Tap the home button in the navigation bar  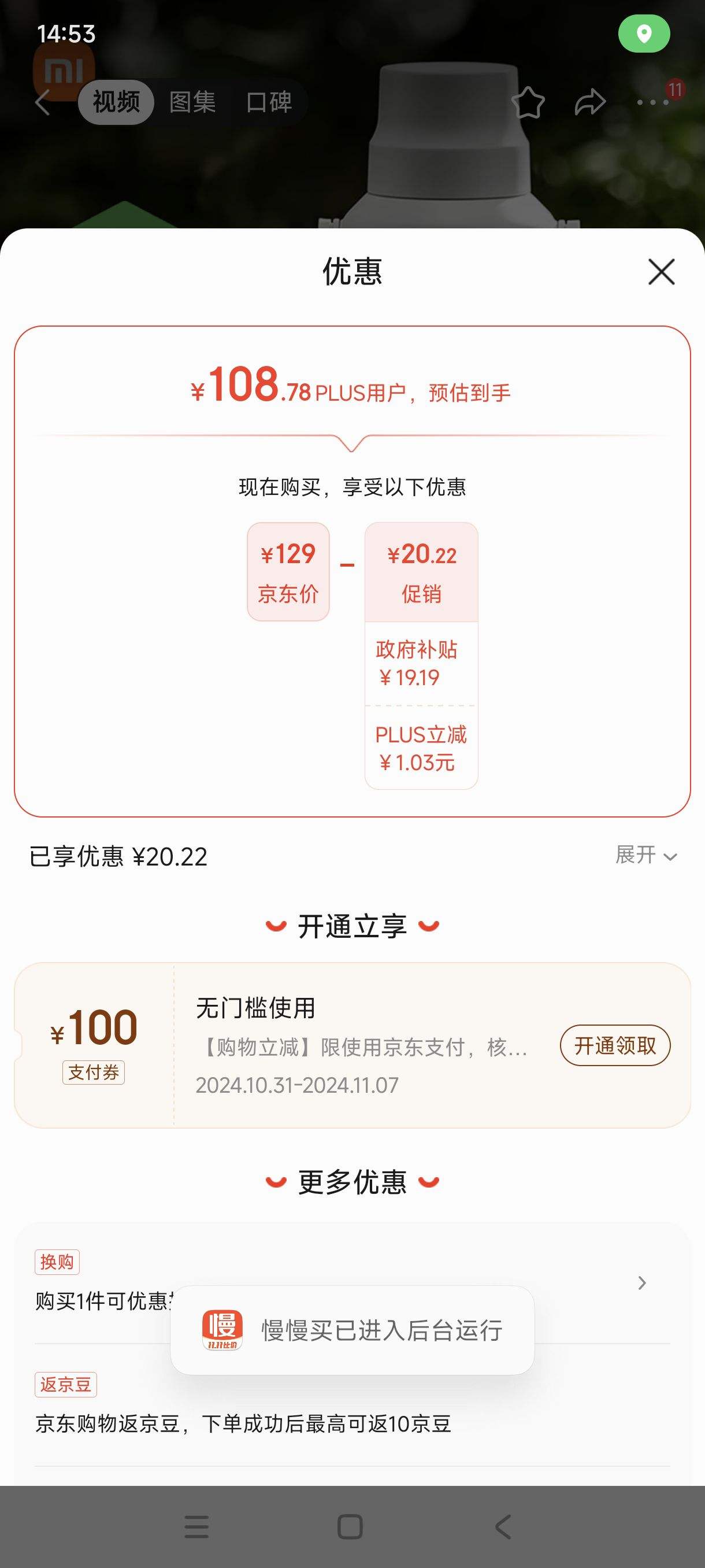coord(351,1528)
